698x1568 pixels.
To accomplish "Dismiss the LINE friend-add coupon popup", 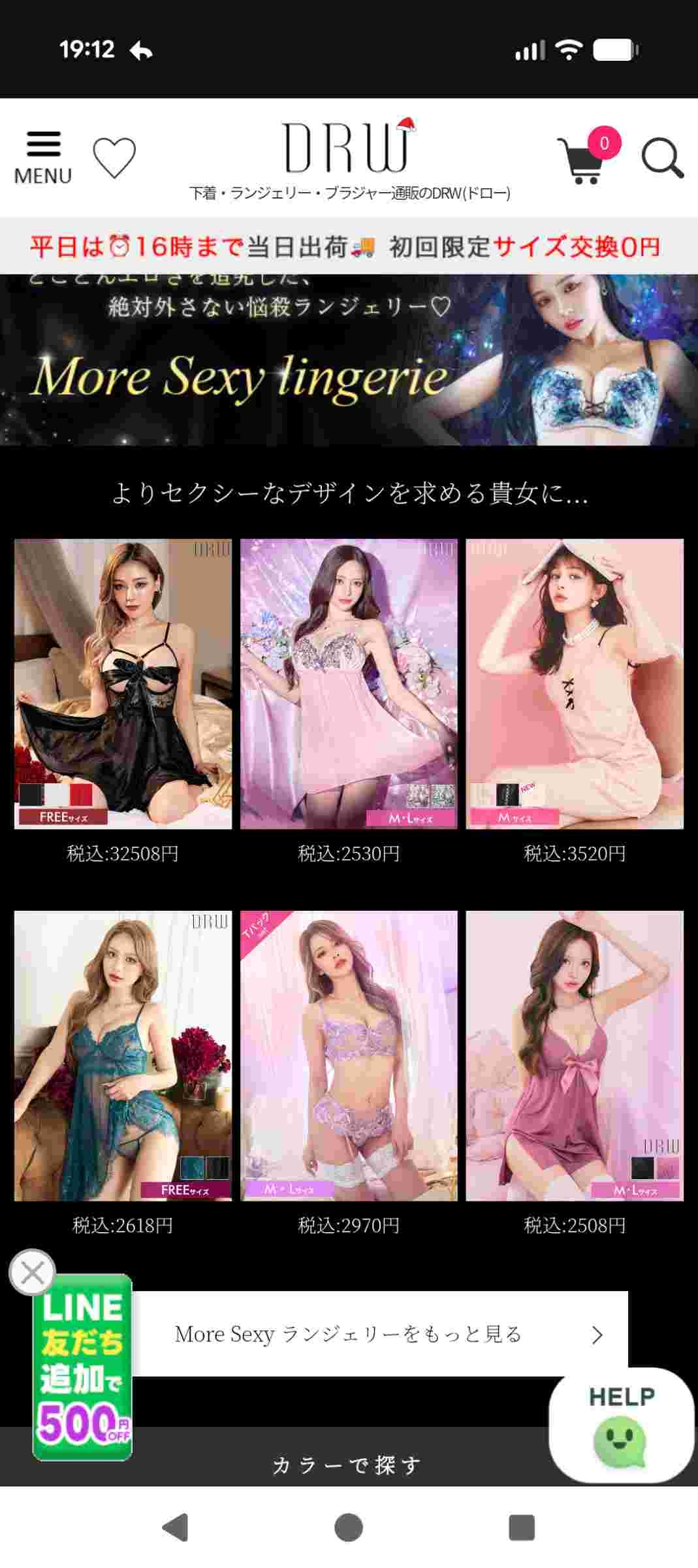I will coord(32,1272).
